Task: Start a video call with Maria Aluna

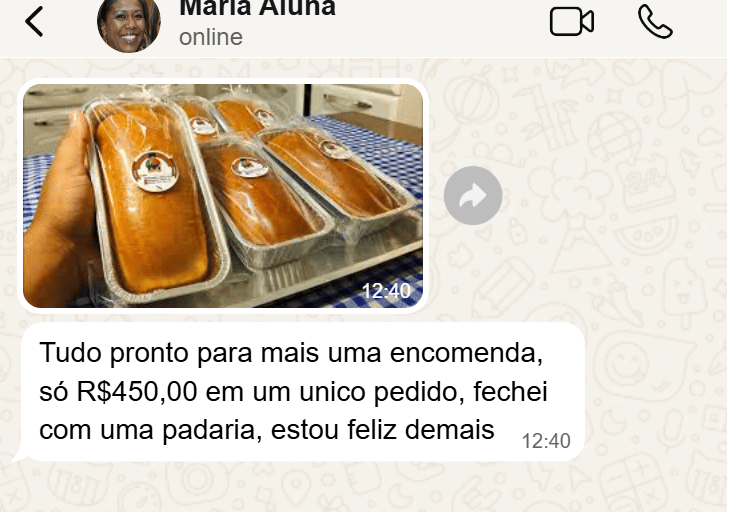Action: [x=572, y=21]
